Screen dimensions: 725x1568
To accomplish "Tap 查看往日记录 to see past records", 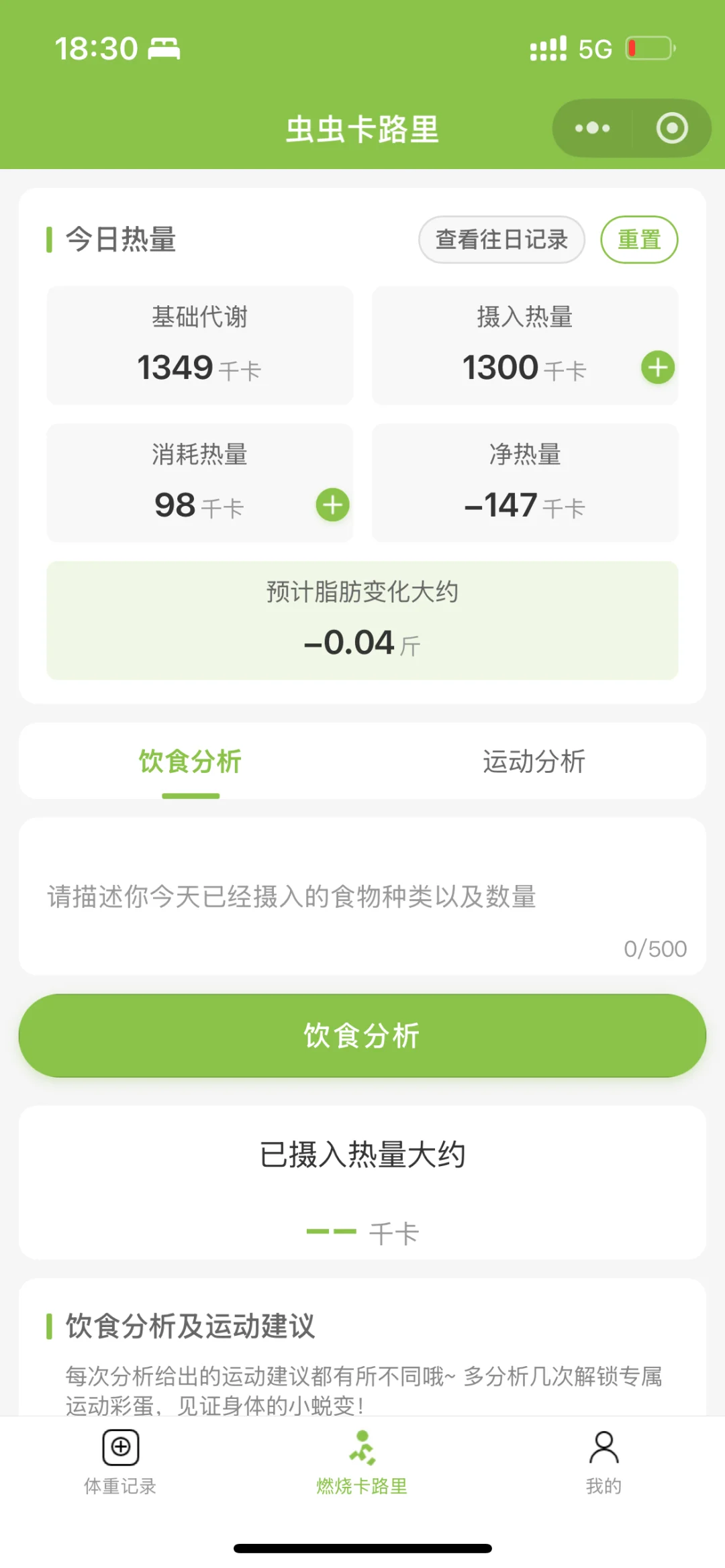I will point(501,240).
